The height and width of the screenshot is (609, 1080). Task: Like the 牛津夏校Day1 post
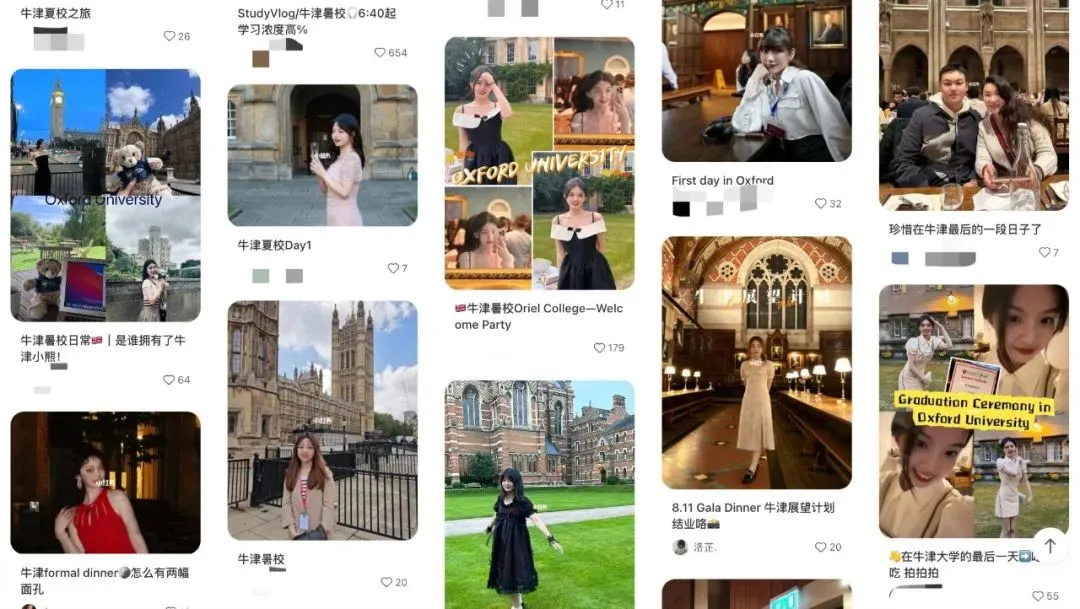point(393,268)
